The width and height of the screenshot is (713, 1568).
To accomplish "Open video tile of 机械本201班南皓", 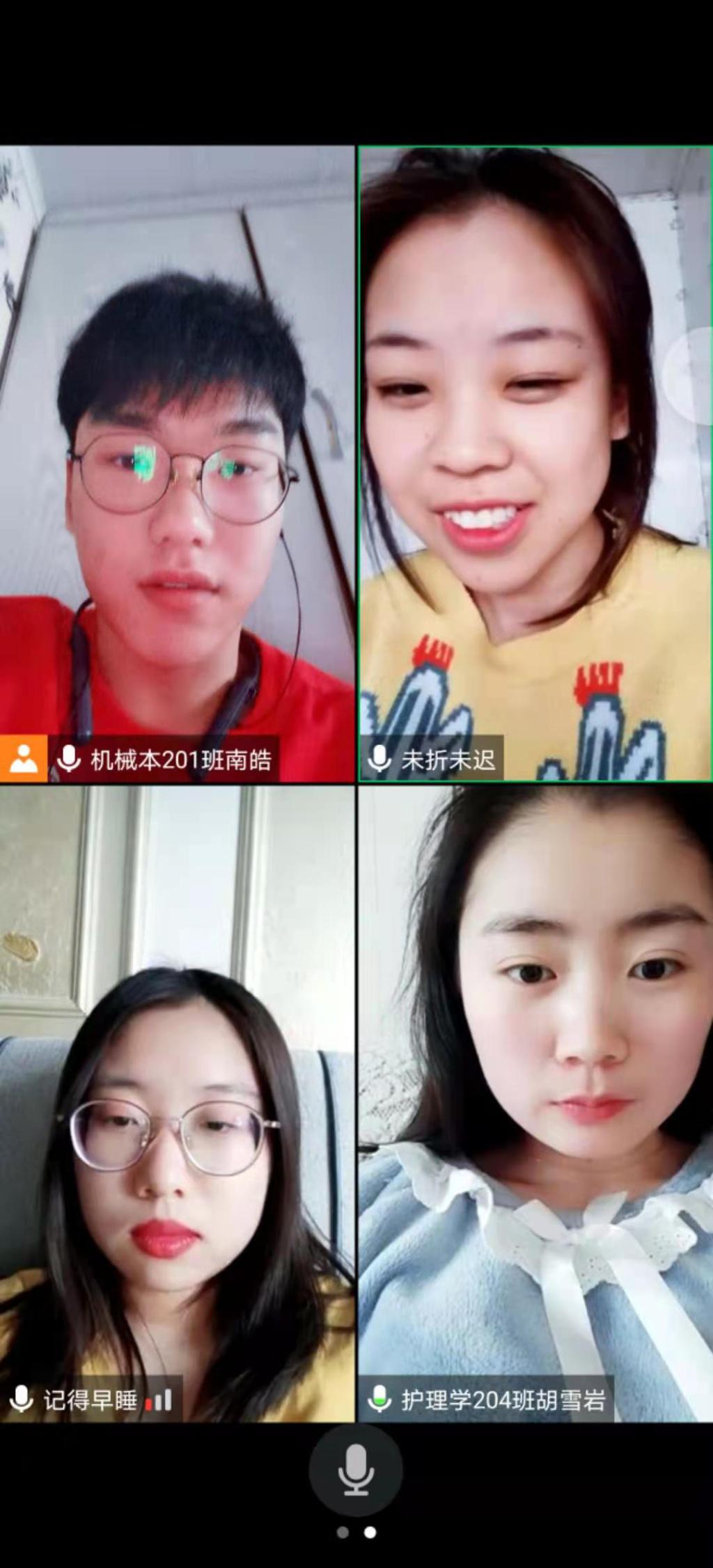I will tap(177, 463).
